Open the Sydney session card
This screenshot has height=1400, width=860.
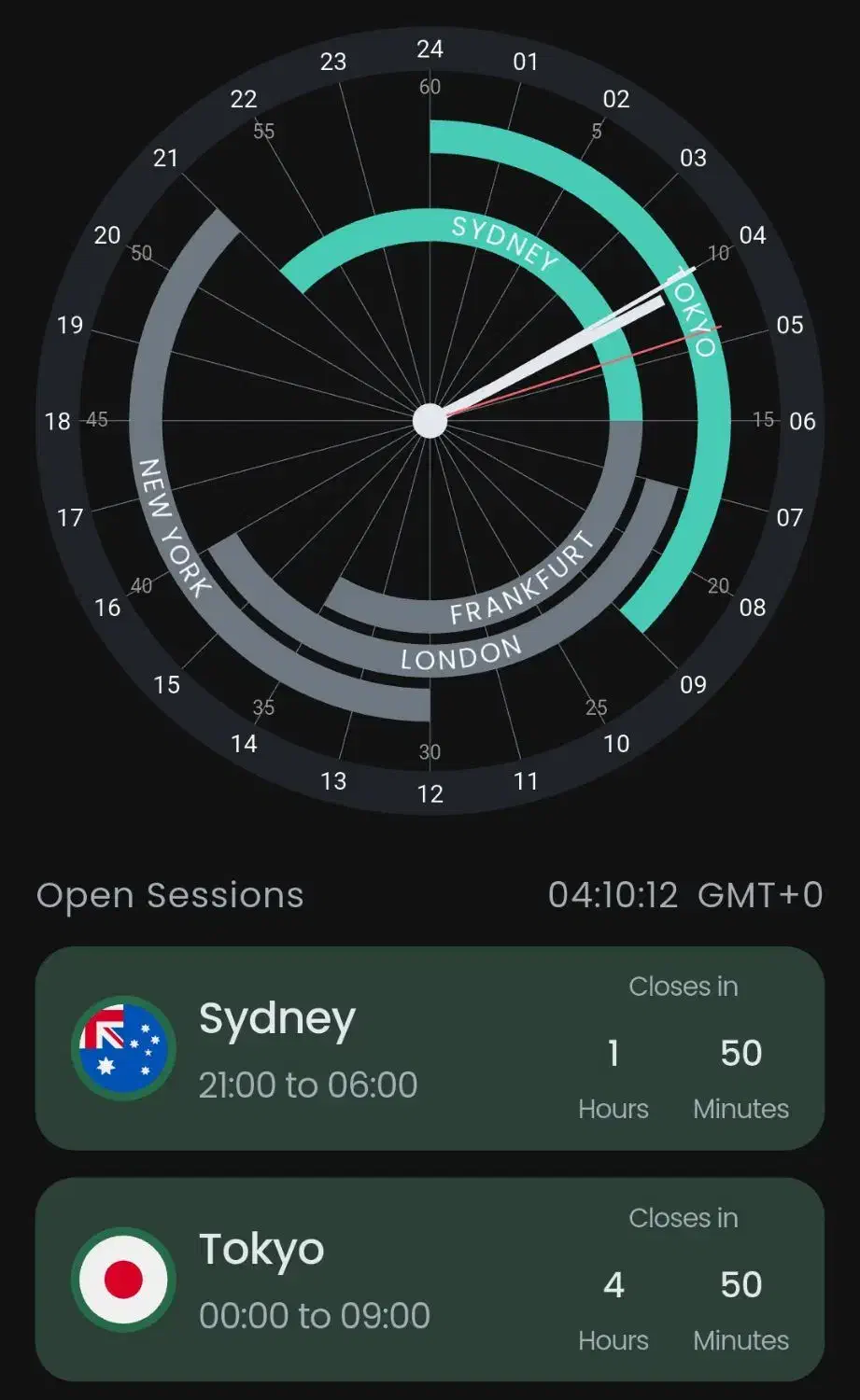click(430, 1048)
